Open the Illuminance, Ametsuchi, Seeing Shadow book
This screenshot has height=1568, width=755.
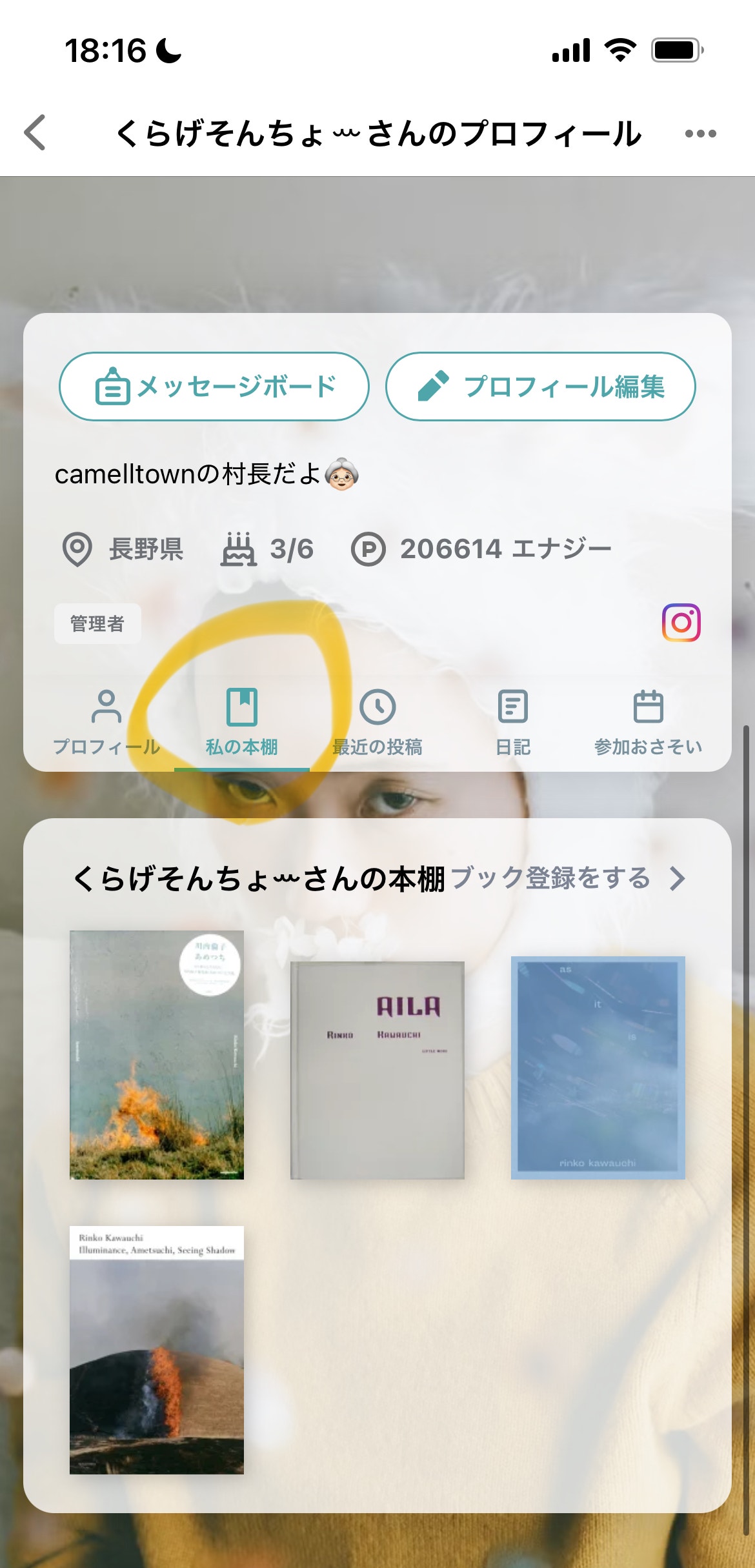pyautogui.click(x=157, y=1349)
